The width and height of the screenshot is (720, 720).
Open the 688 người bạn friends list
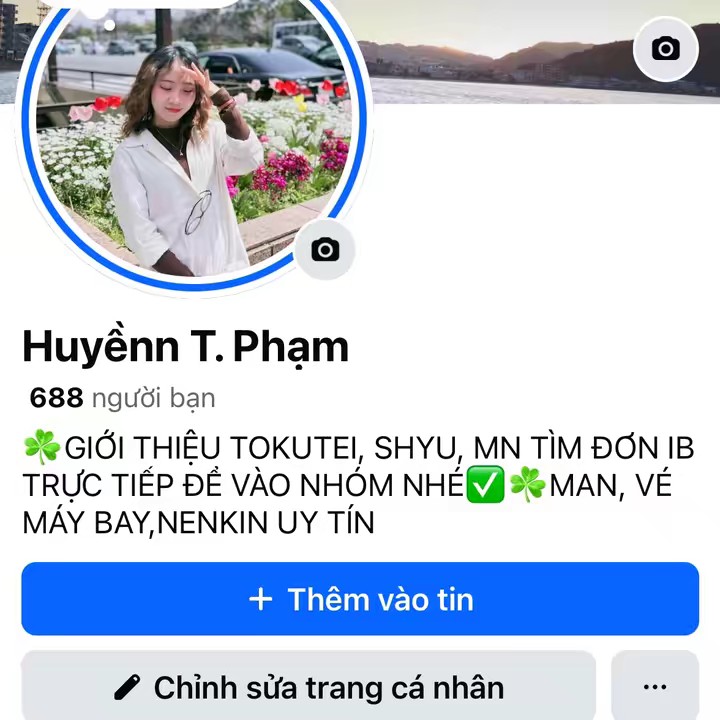122,398
